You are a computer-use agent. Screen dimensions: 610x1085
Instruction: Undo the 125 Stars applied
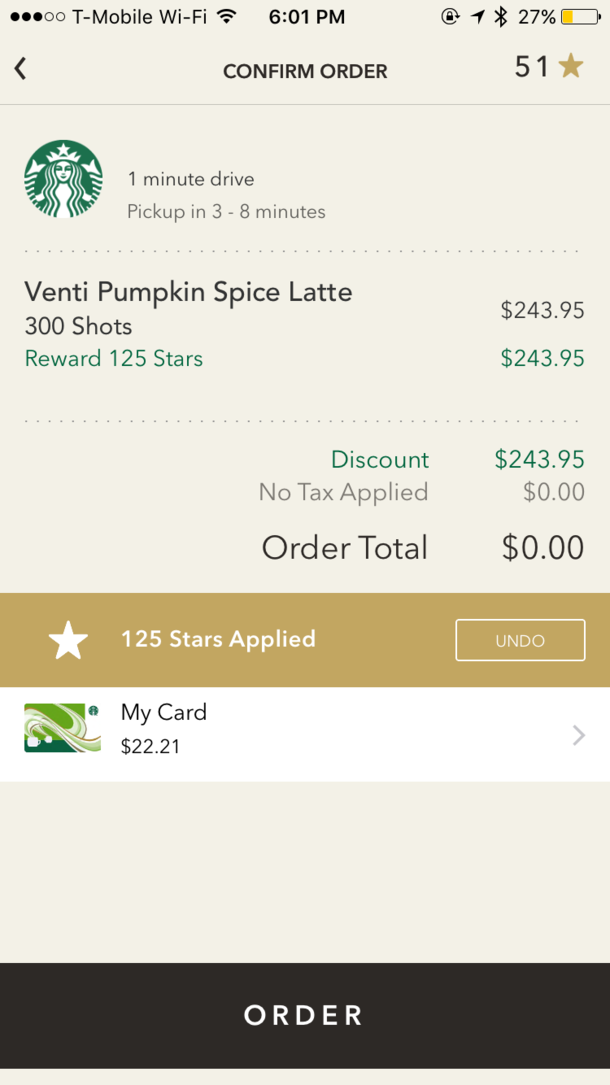(x=520, y=640)
